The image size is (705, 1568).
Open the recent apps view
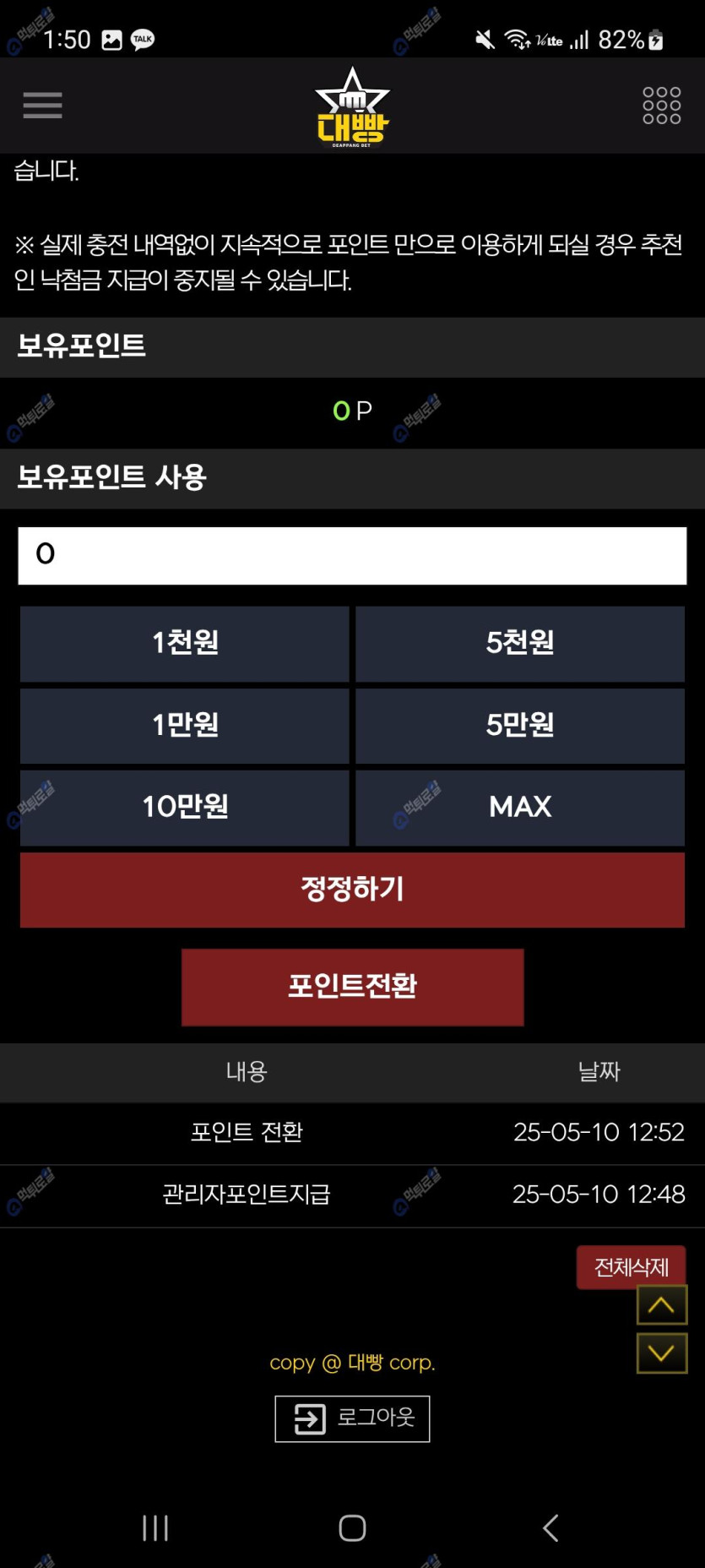tap(155, 1527)
